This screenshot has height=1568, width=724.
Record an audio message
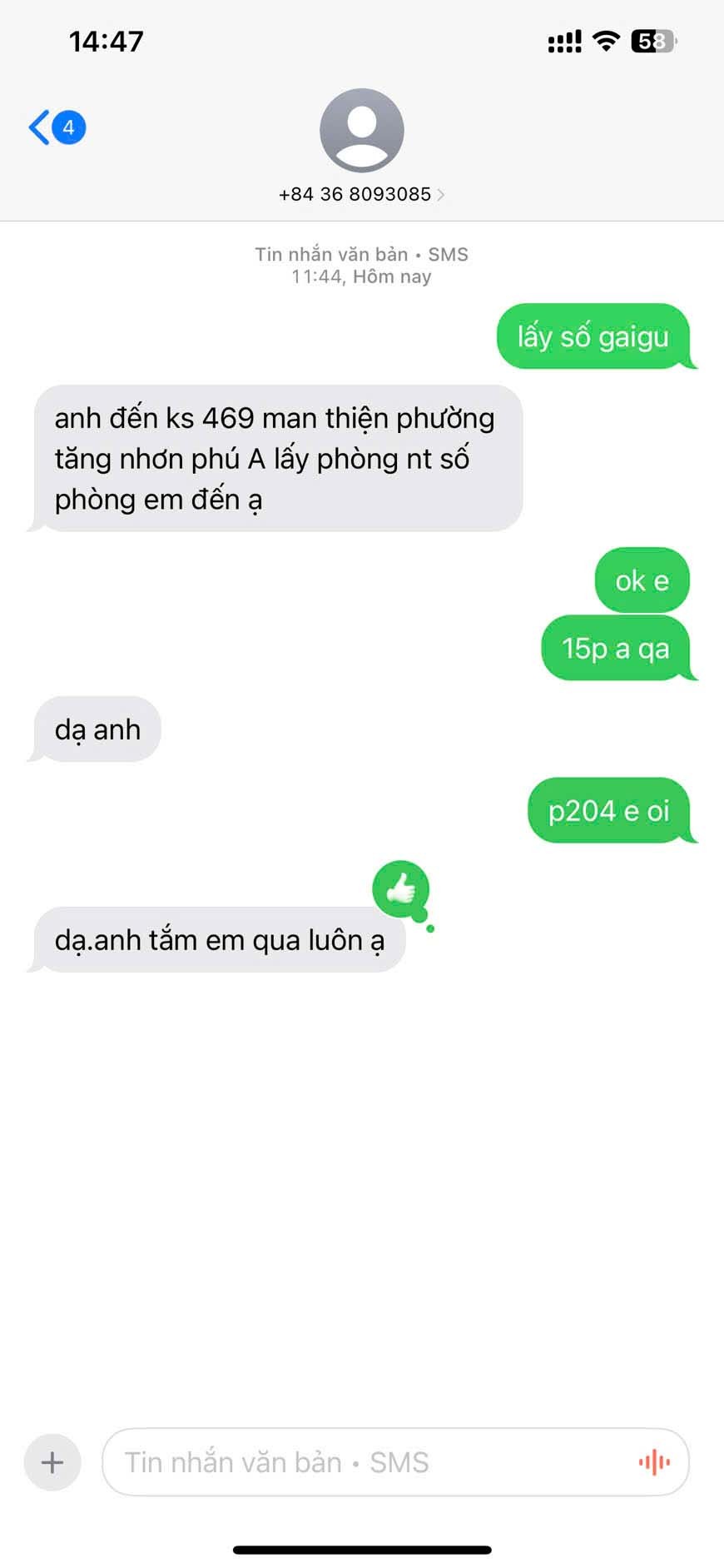[x=654, y=1461]
